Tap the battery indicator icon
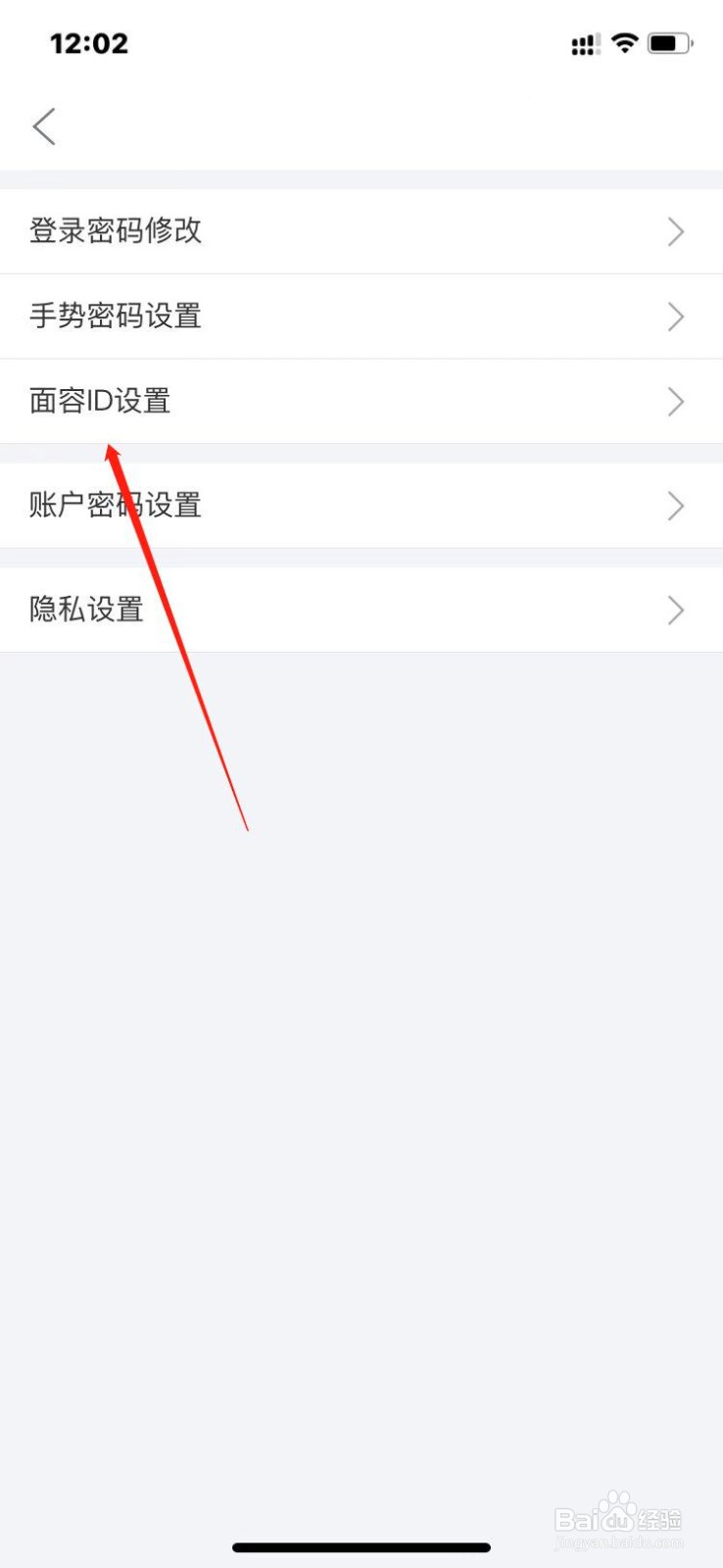The image size is (723, 1568). 669,43
